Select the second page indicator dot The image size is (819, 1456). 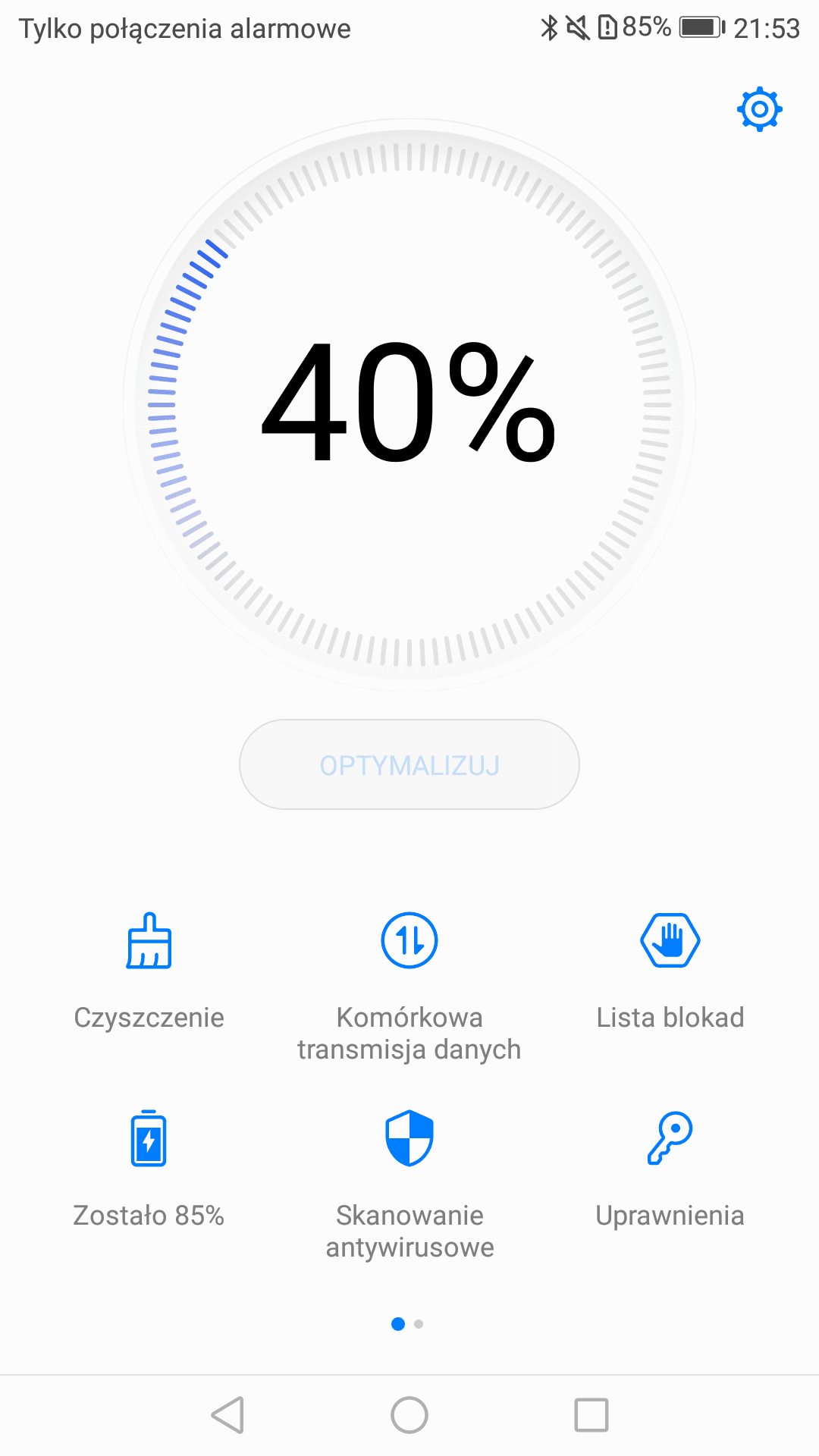419,1324
